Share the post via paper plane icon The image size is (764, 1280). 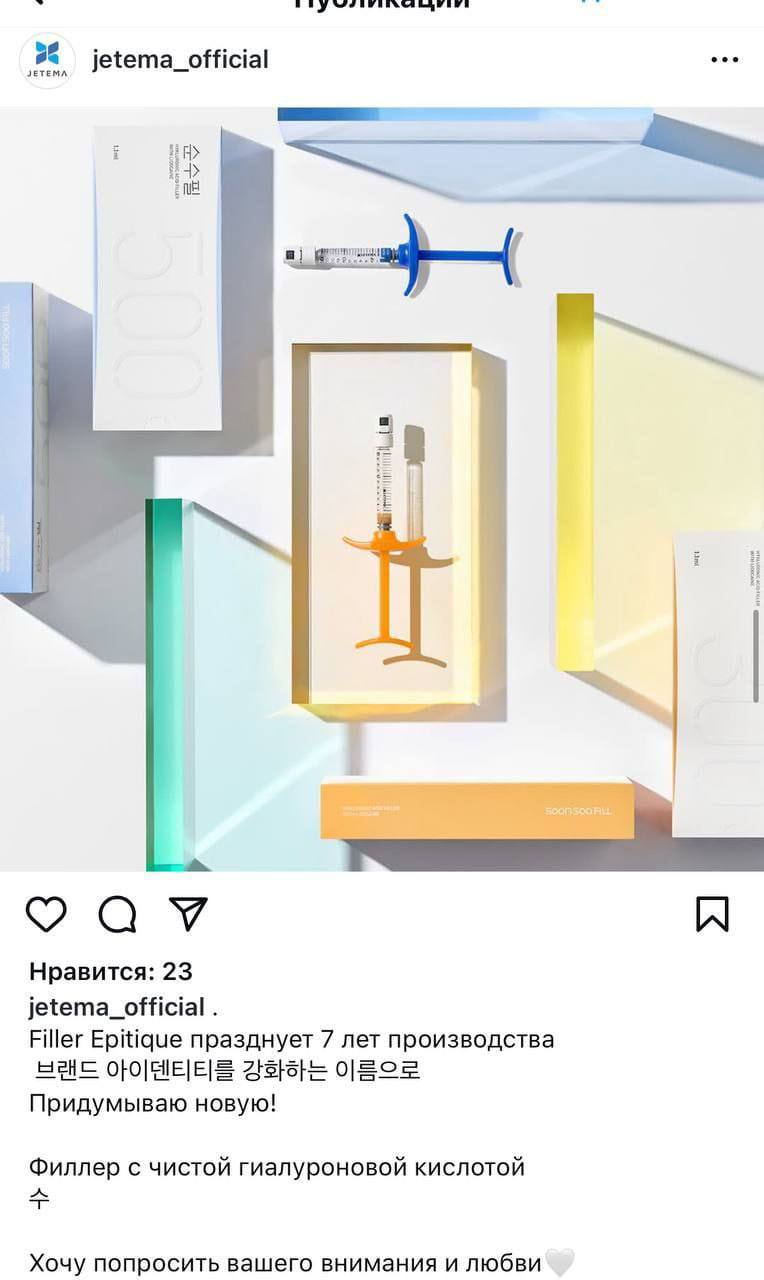pyautogui.click(x=188, y=913)
